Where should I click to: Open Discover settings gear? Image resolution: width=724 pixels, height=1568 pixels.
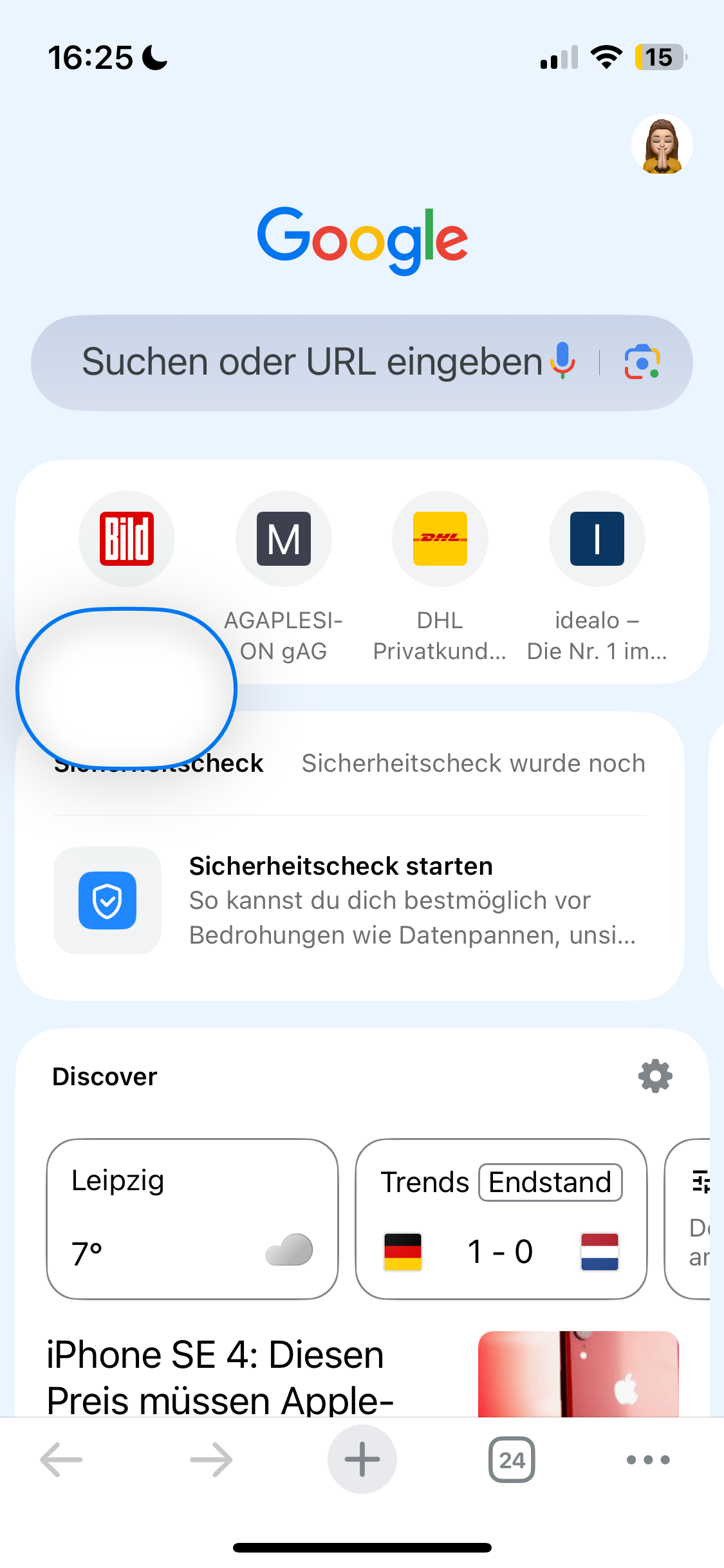[x=655, y=1076]
